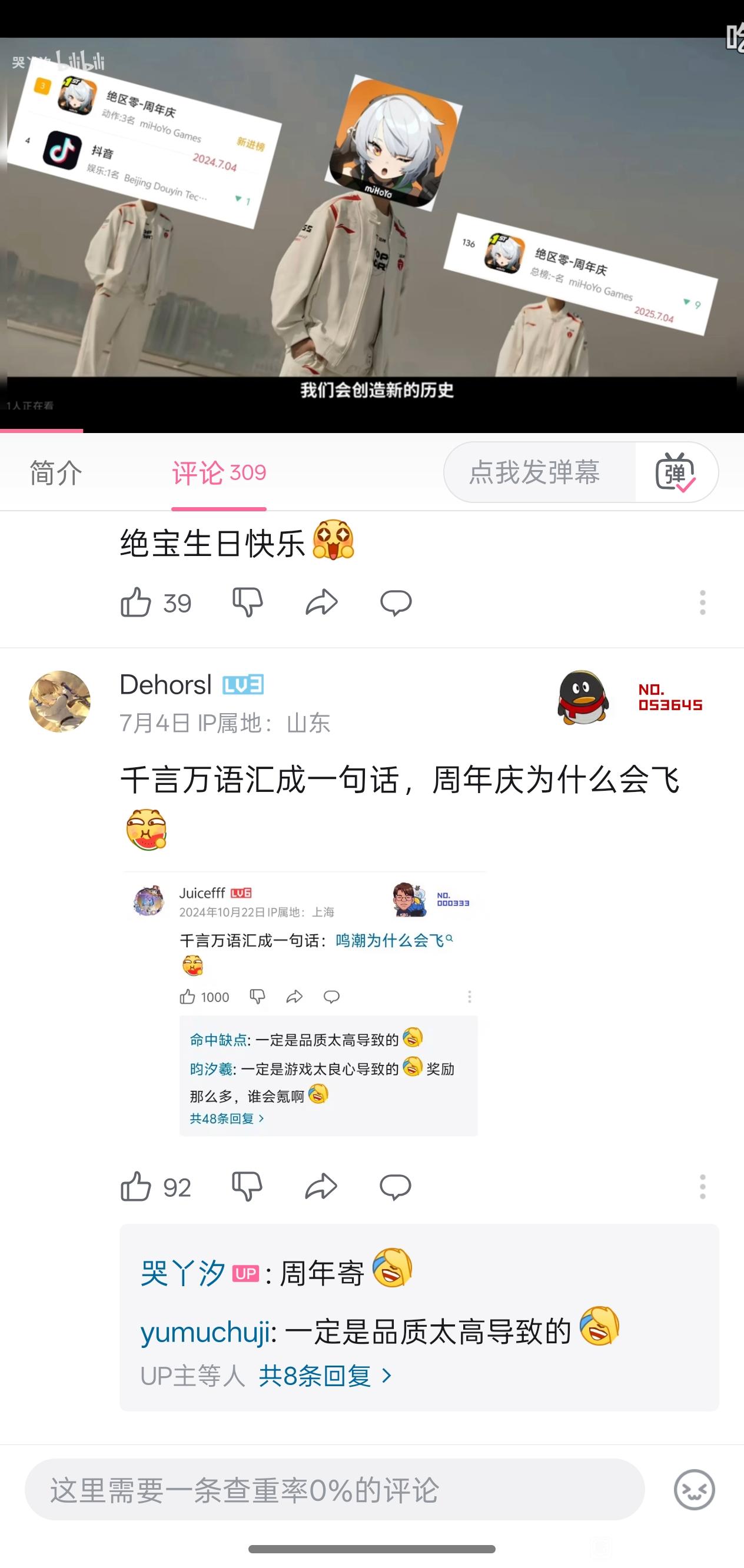Select the 评论 309 tab
The image size is (744, 1568).
(x=218, y=473)
